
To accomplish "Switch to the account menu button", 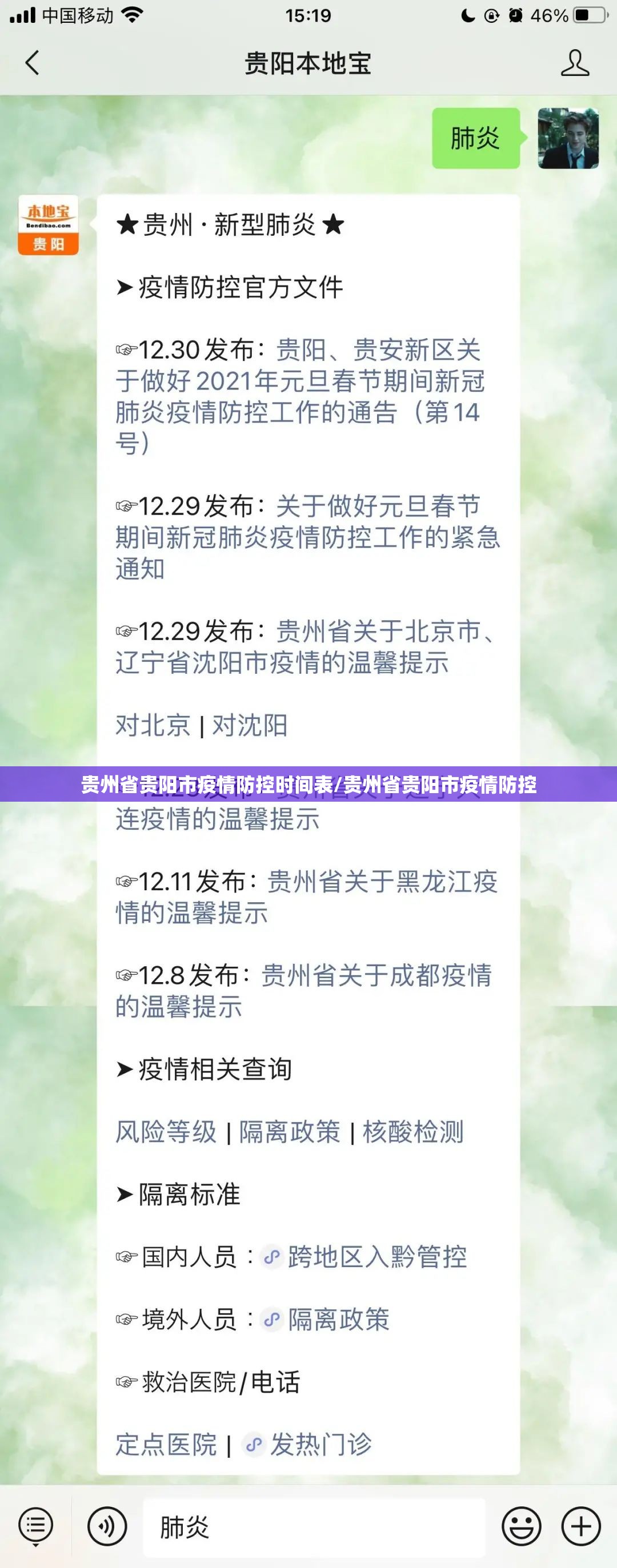I will (x=35, y=1526).
